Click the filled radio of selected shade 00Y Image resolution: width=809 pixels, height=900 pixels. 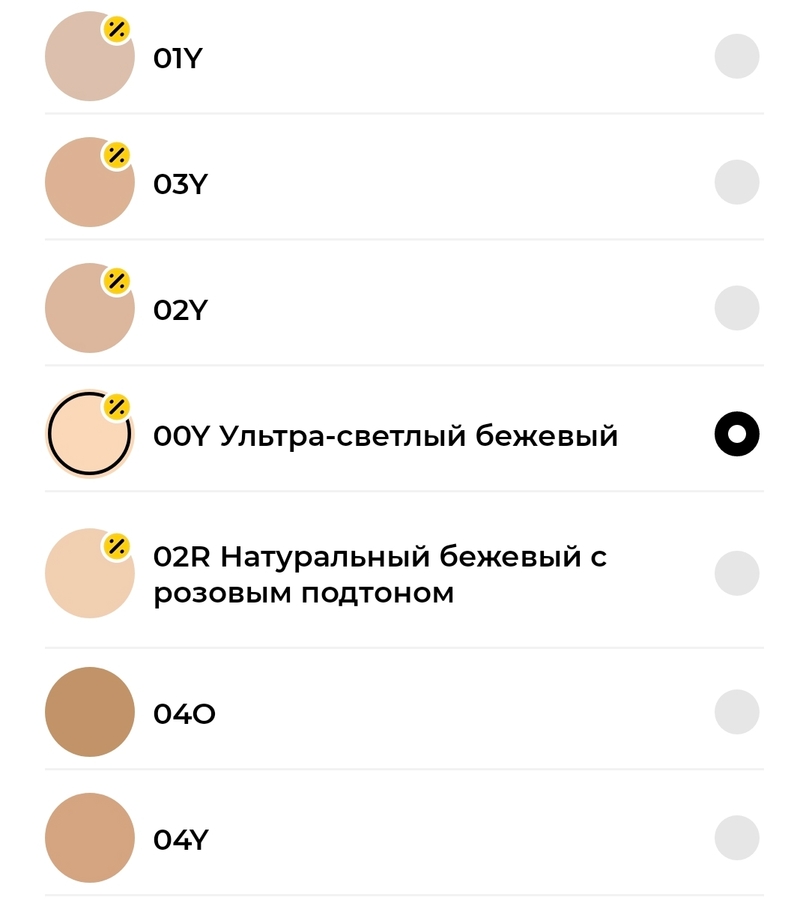click(737, 435)
